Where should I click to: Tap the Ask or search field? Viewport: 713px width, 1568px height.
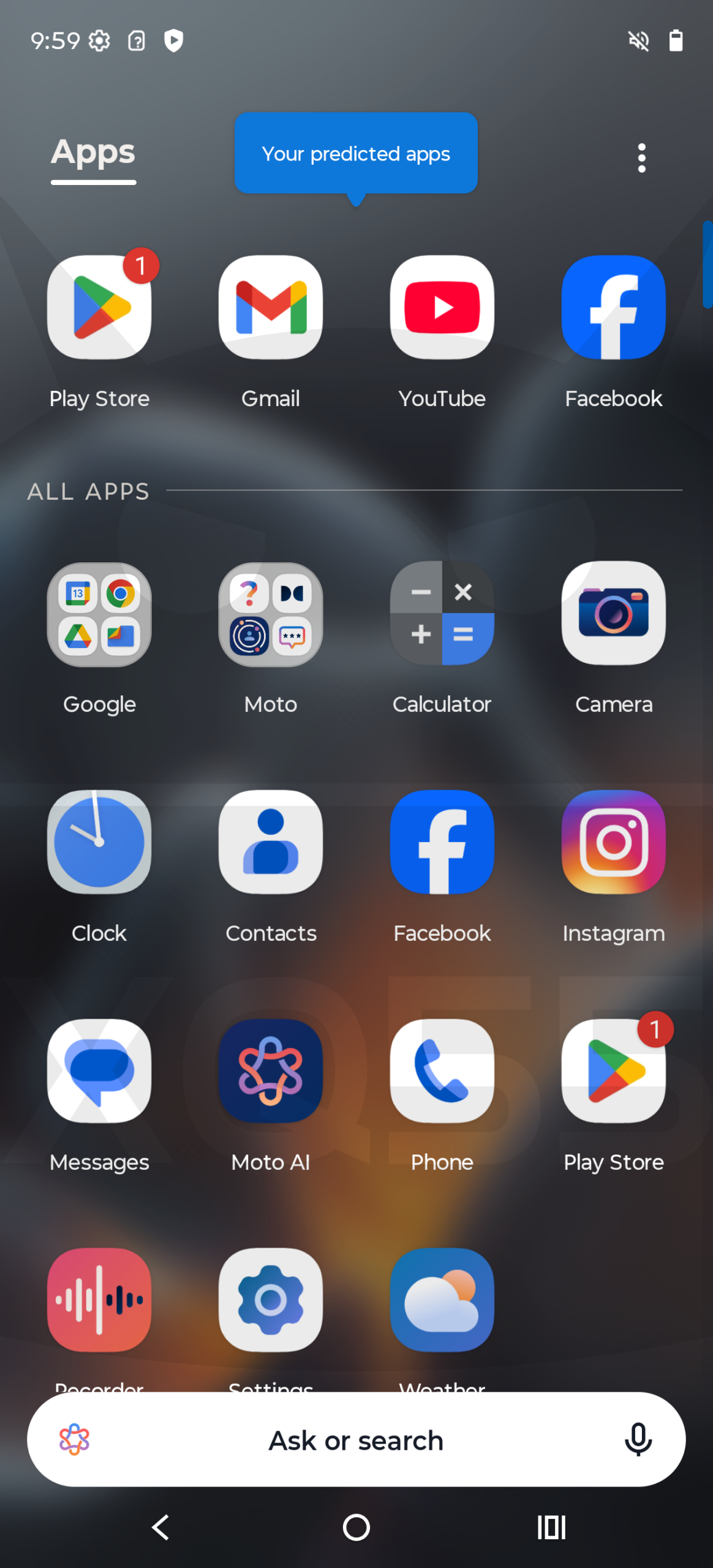pos(356,1440)
